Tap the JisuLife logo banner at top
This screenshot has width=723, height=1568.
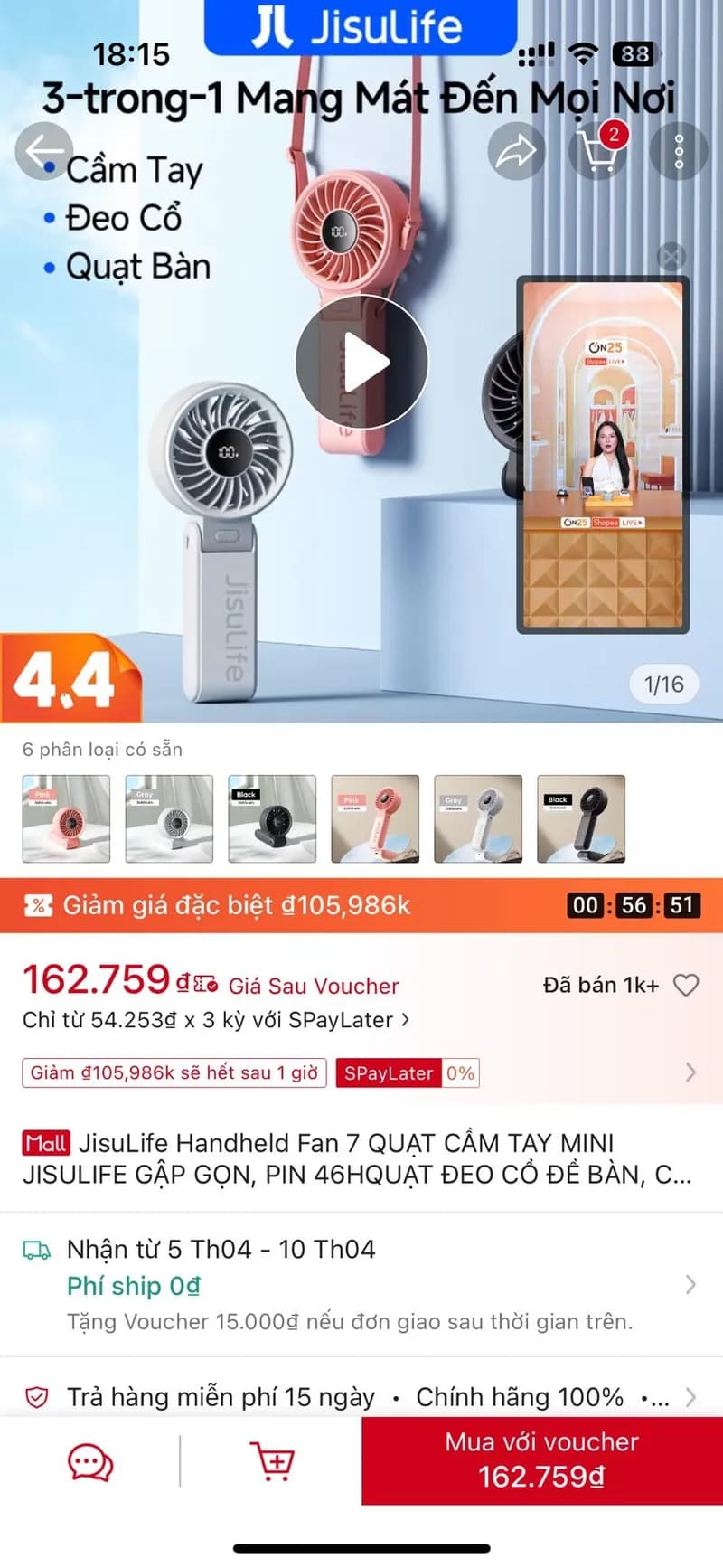click(361, 27)
